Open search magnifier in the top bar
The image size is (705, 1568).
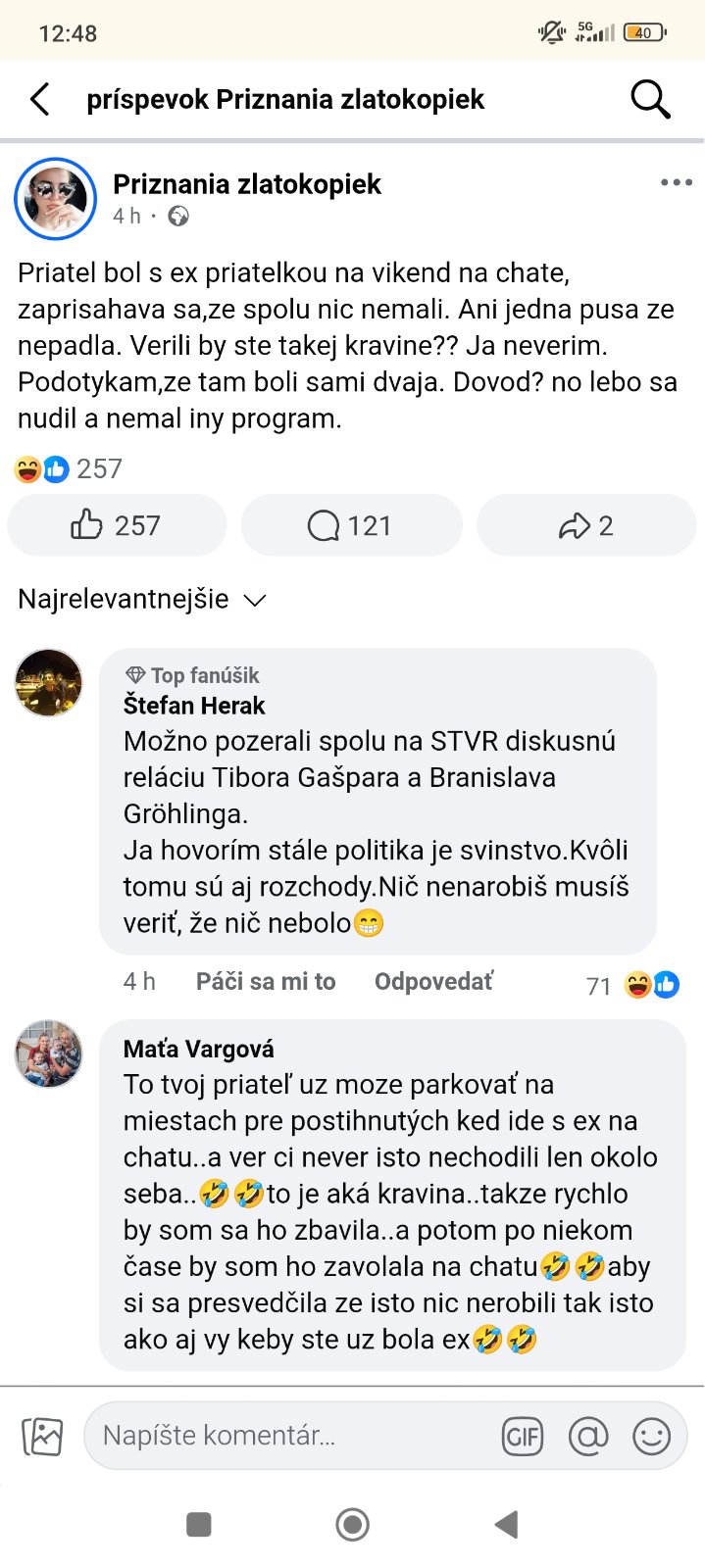pyautogui.click(x=650, y=99)
